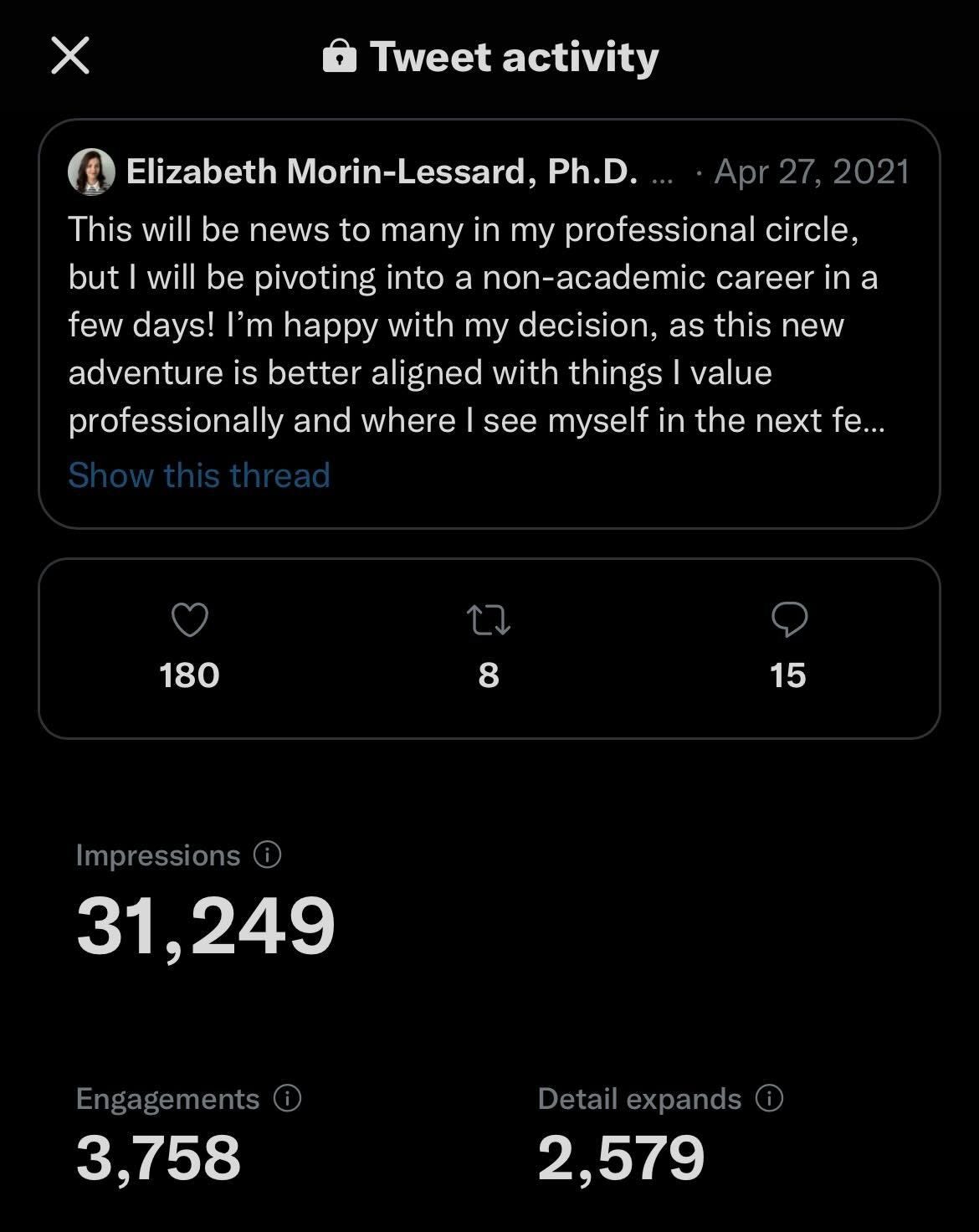Tap the Detail expands info icon
979x1232 pixels.
point(769,1098)
